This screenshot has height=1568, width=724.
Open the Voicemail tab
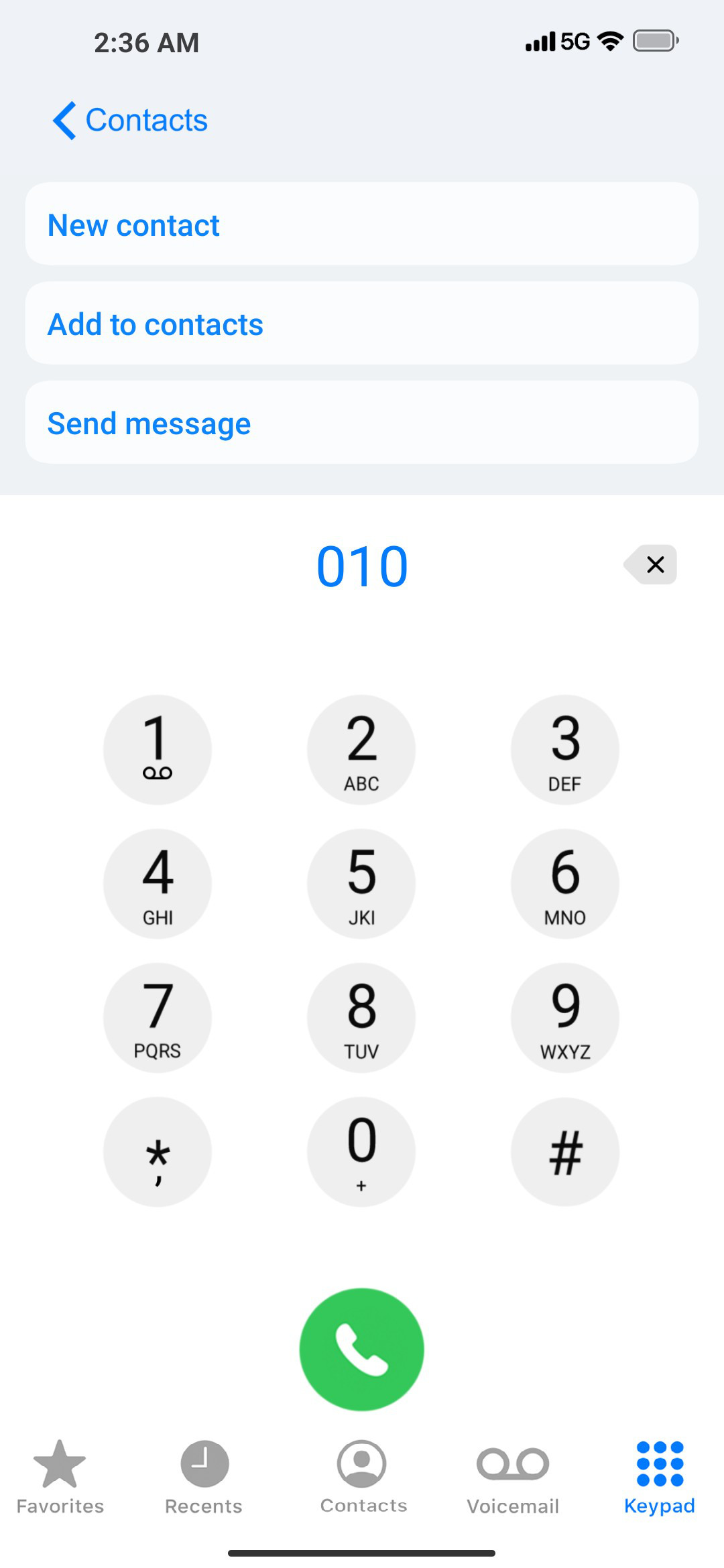pyautogui.click(x=513, y=1477)
